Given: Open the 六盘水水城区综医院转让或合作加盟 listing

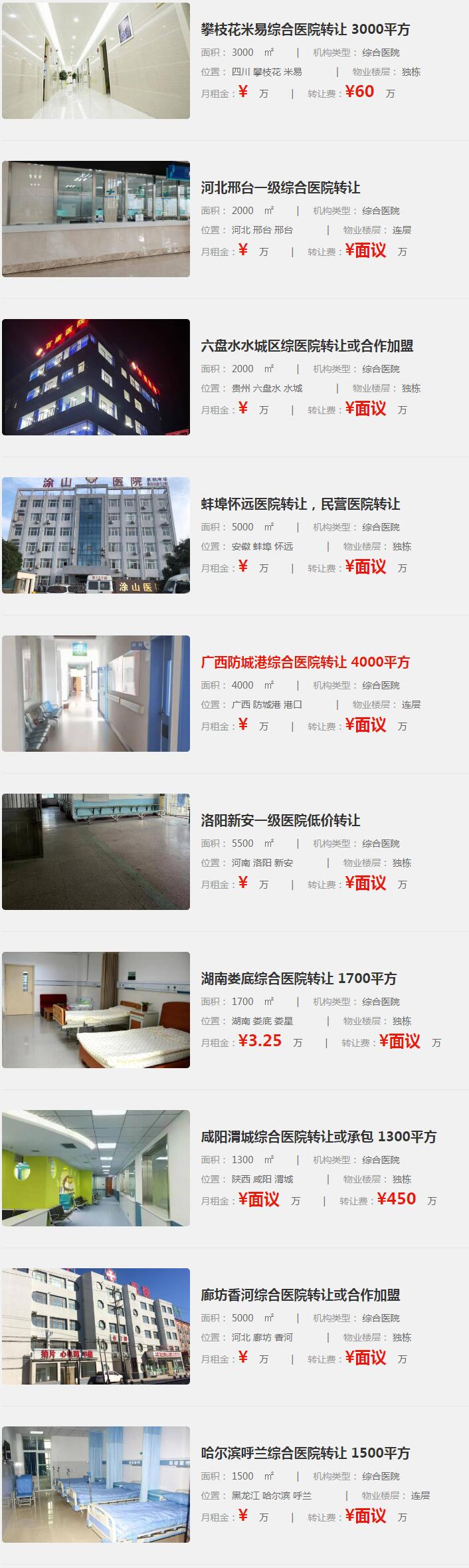Looking at the screenshot, I should tap(307, 346).
